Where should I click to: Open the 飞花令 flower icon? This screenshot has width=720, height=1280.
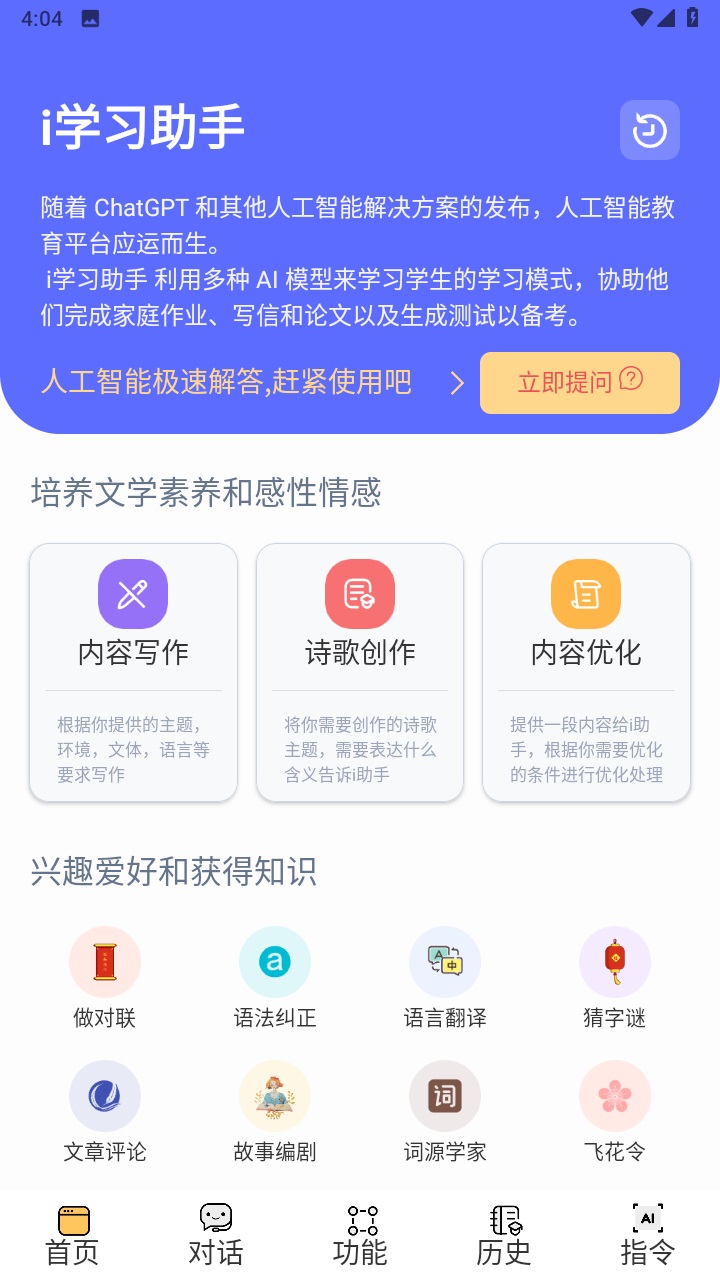614,1096
